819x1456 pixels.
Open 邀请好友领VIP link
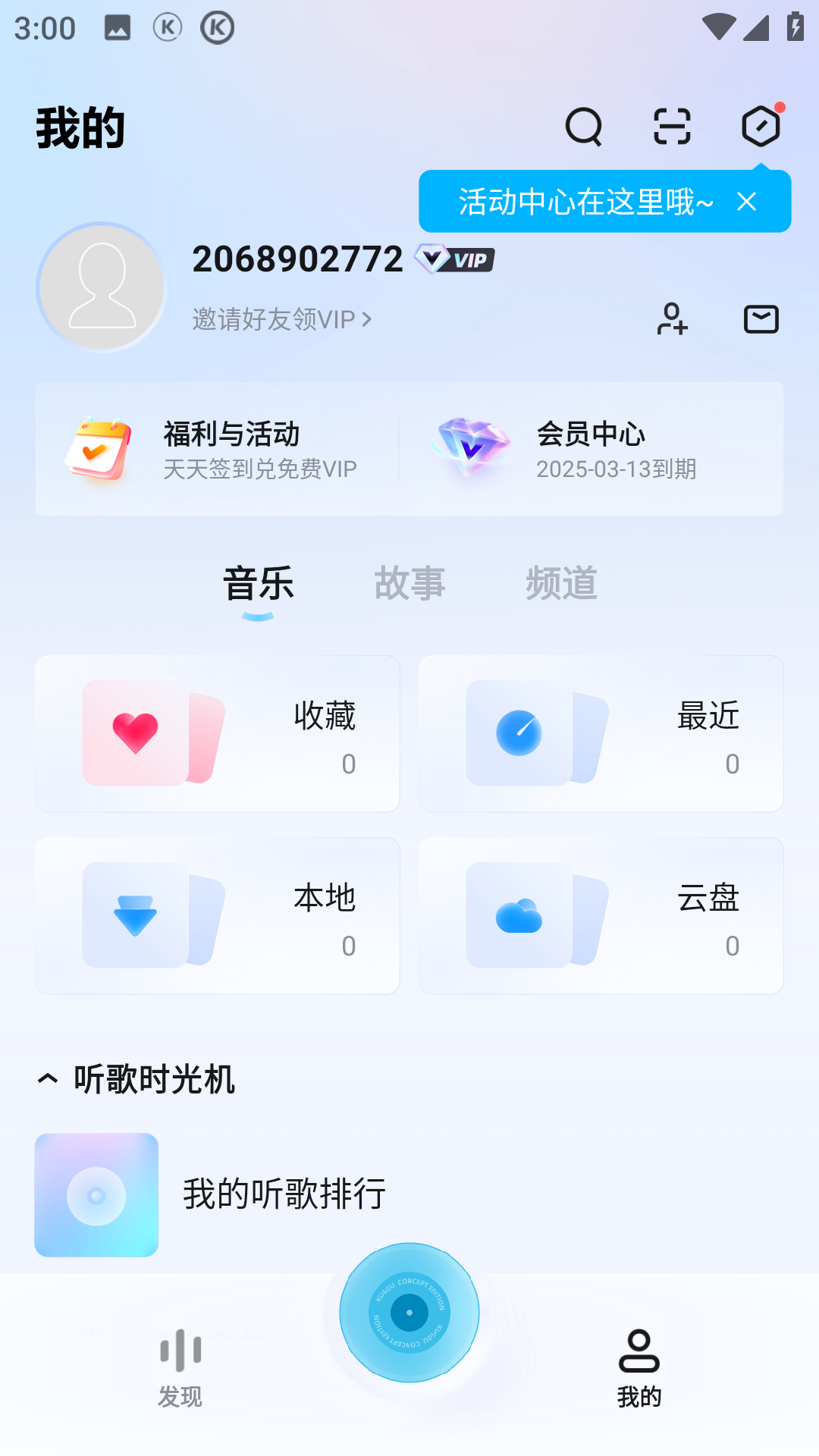(x=281, y=319)
